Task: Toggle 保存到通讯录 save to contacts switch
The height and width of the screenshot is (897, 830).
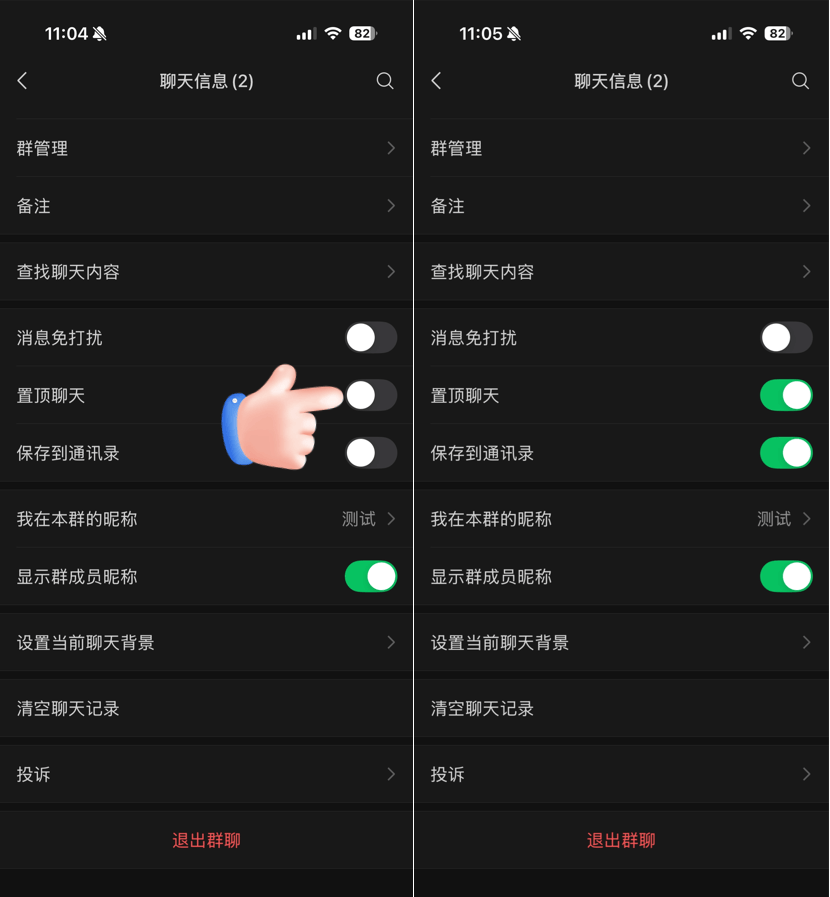Action: tap(371, 453)
